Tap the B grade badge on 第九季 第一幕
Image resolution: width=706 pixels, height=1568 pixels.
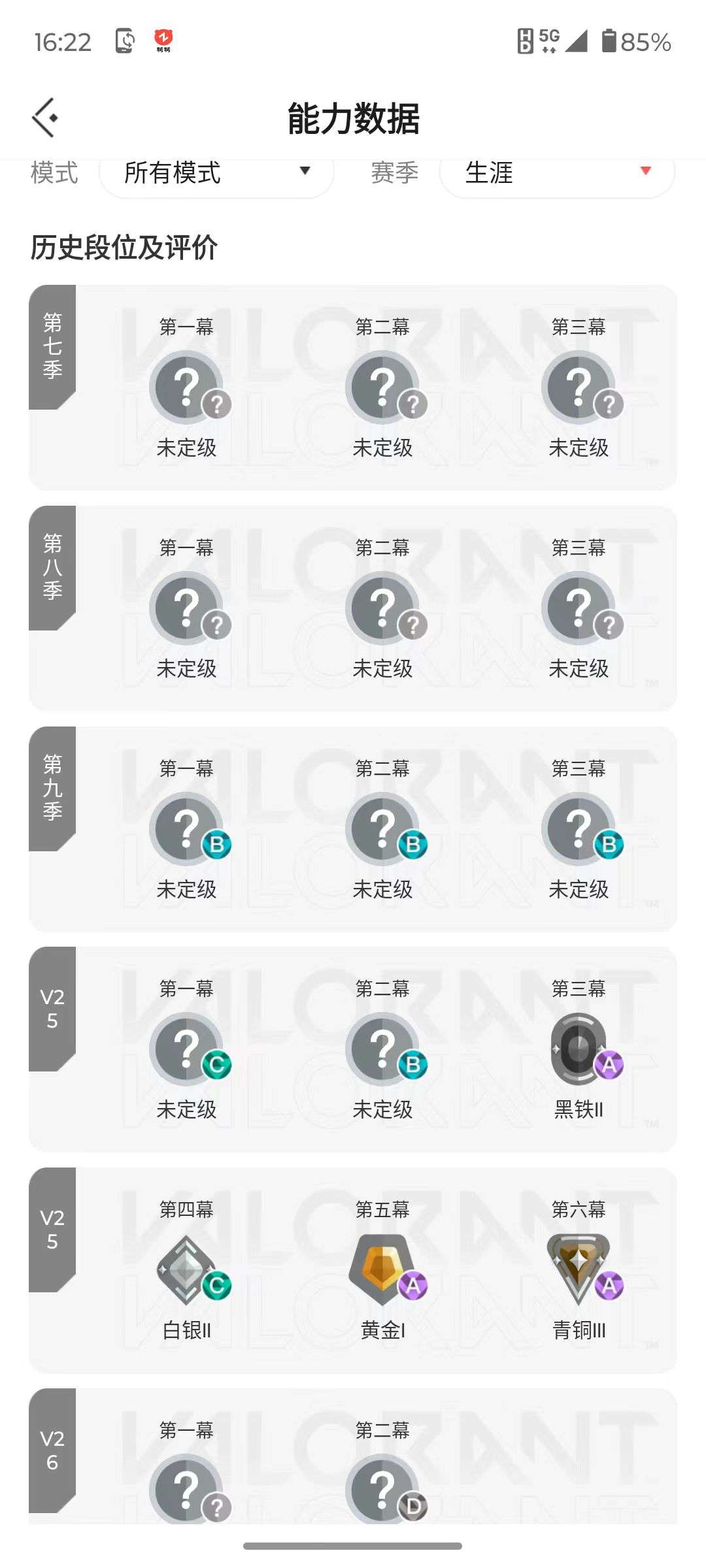216,844
